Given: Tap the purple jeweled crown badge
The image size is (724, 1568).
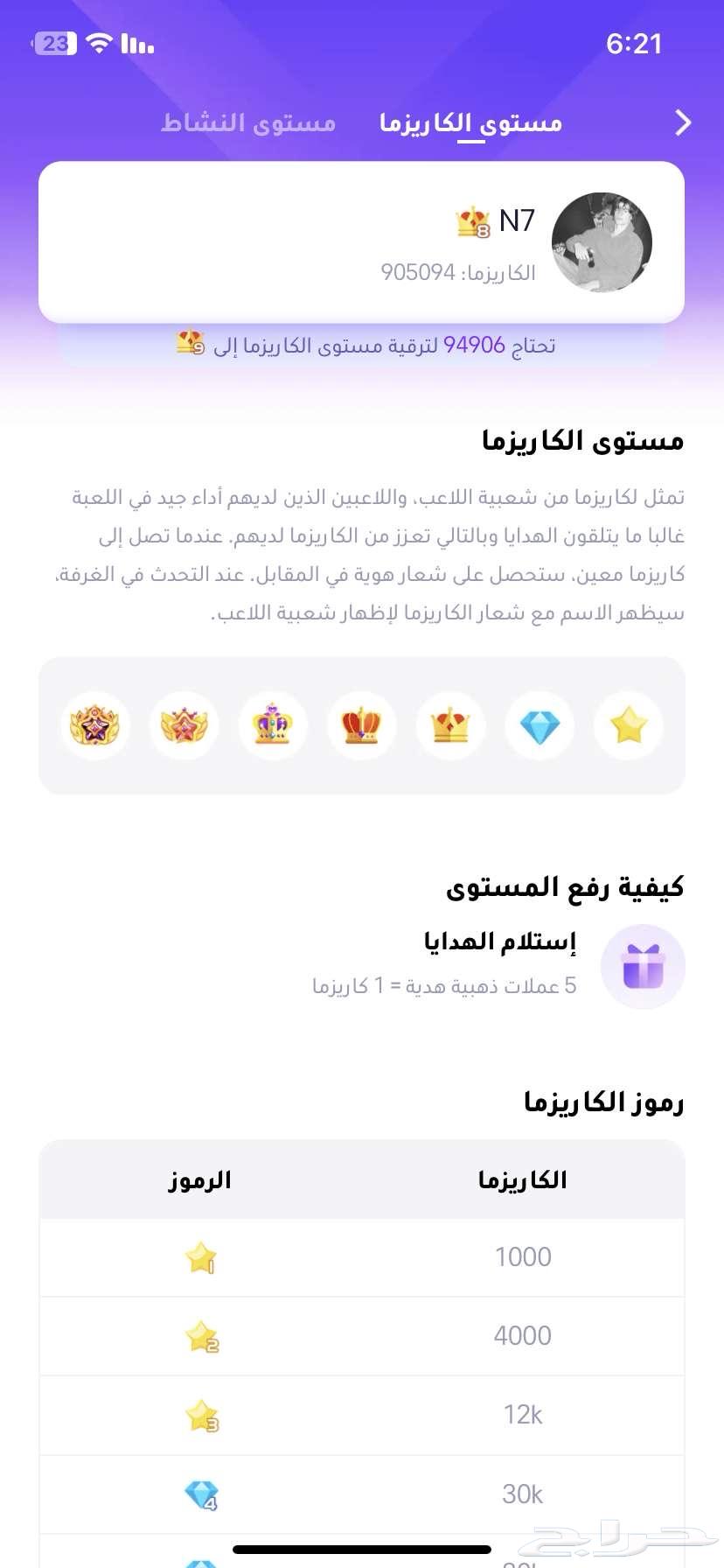Looking at the screenshot, I should pos(272,725).
